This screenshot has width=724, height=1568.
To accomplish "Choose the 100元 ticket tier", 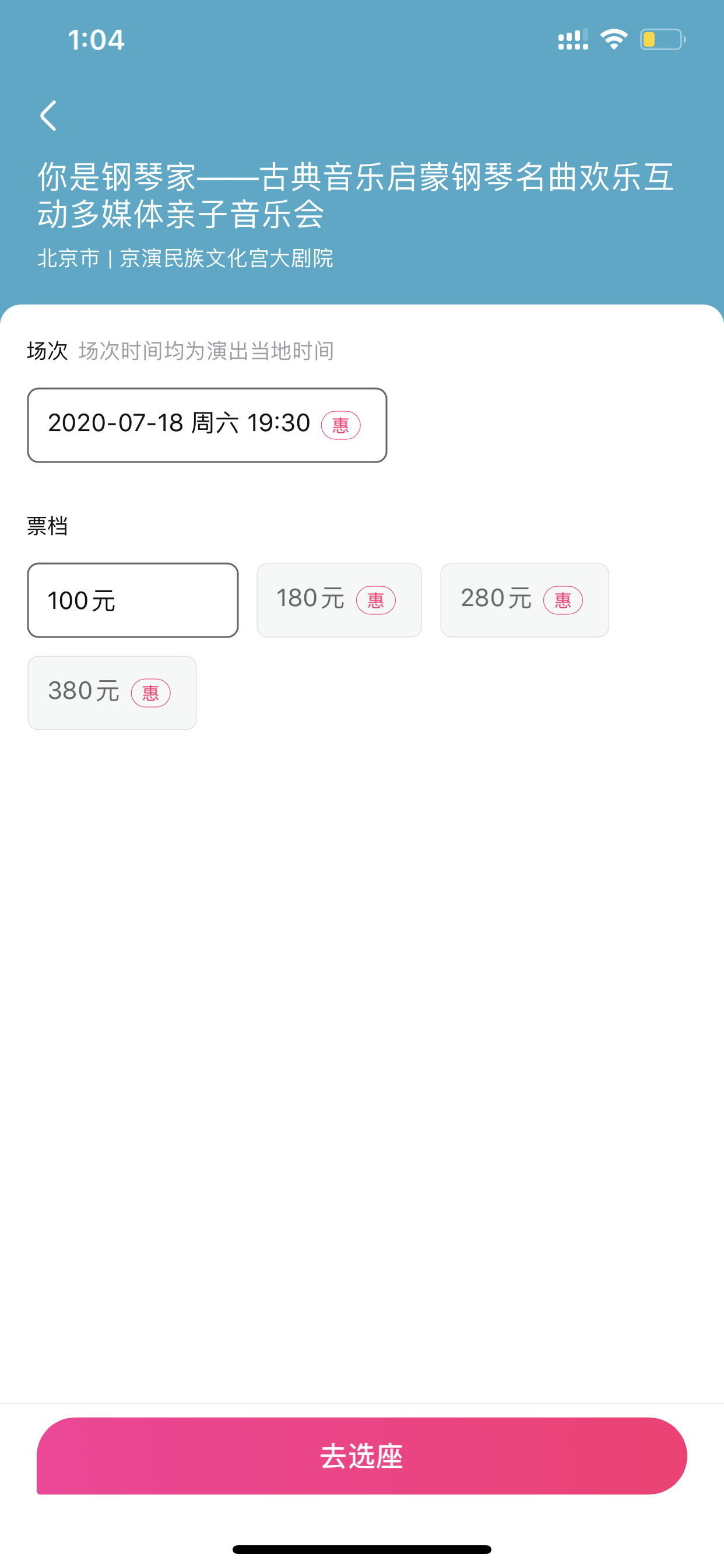I will [x=133, y=600].
